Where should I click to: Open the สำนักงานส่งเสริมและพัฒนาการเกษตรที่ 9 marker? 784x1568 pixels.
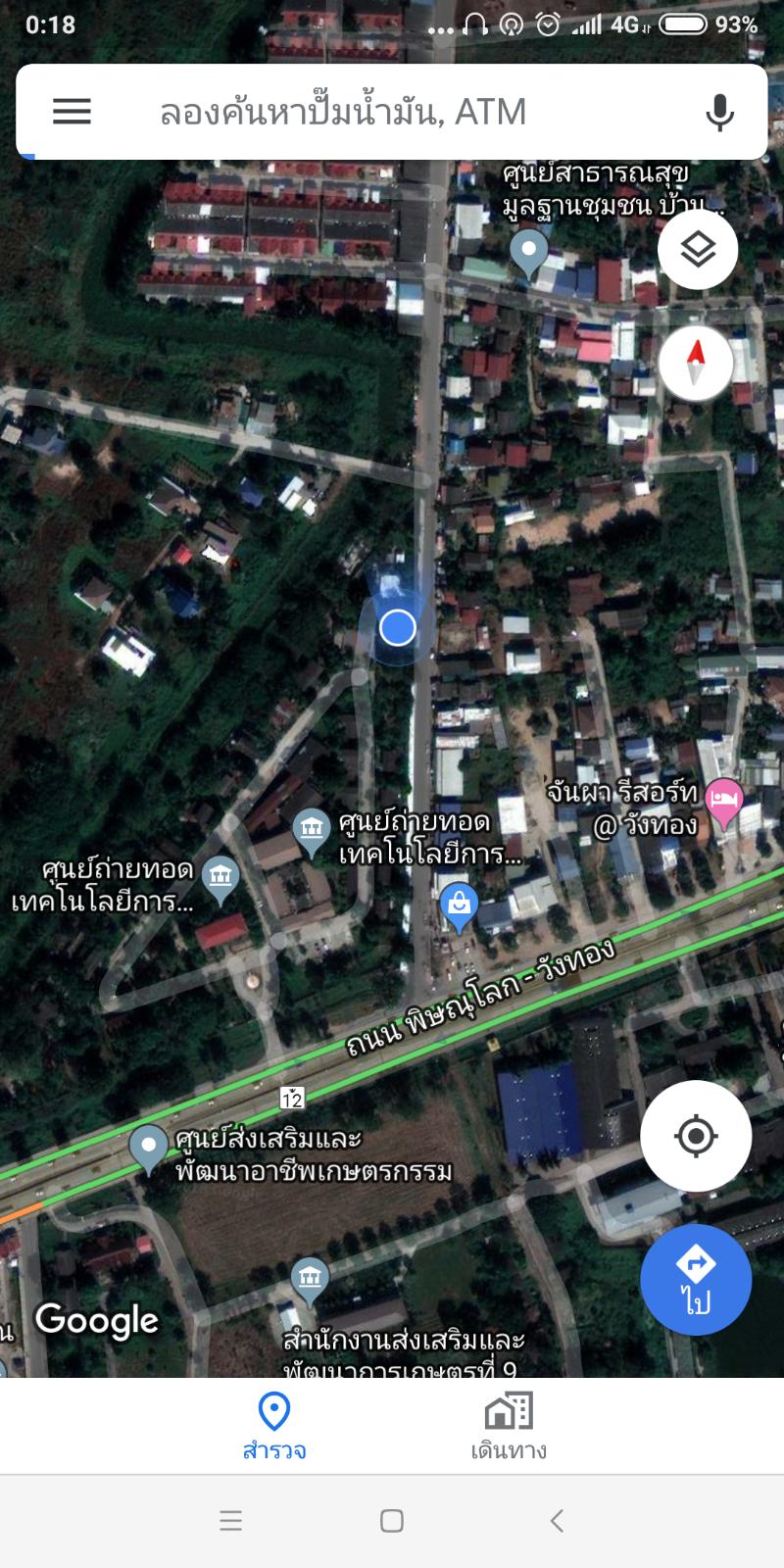tap(310, 1280)
